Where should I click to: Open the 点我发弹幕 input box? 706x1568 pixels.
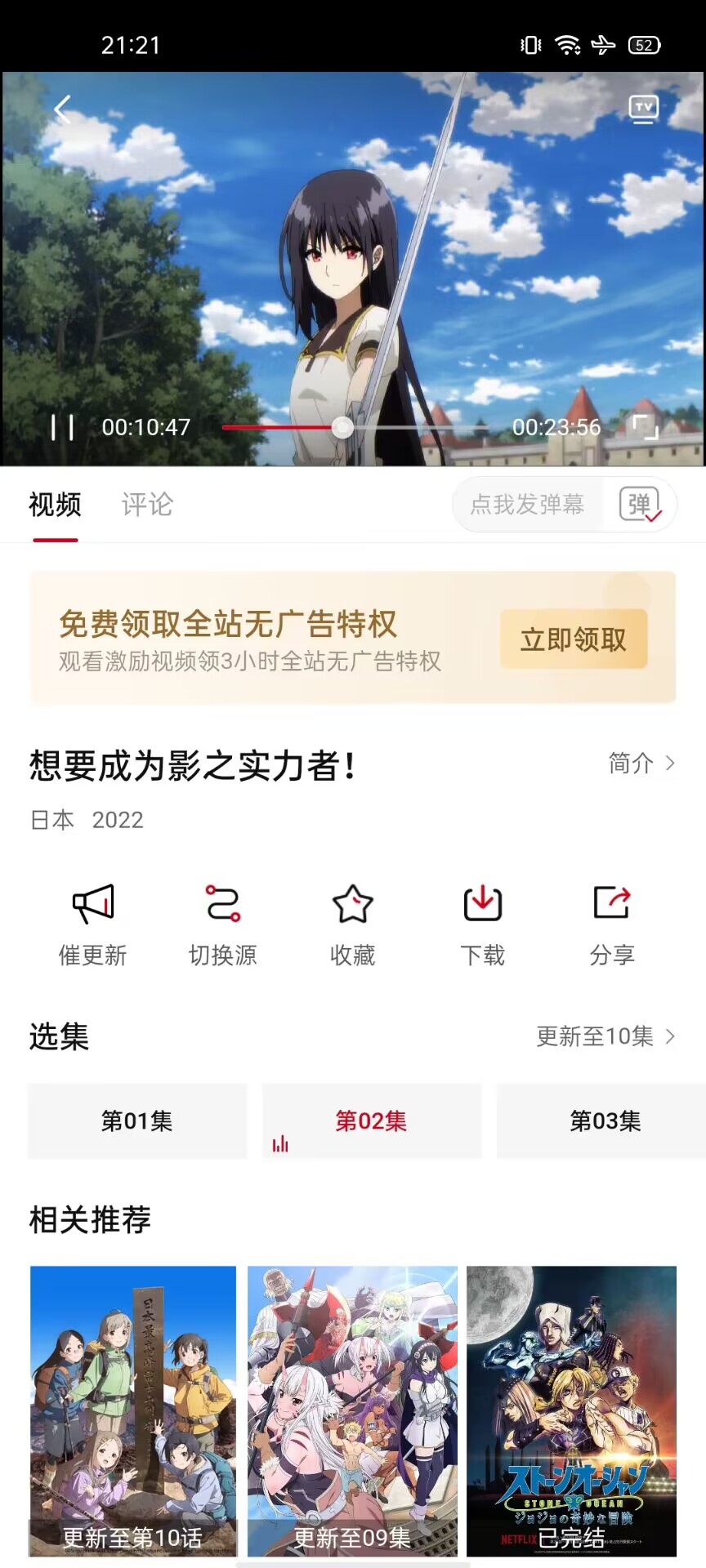pos(528,505)
